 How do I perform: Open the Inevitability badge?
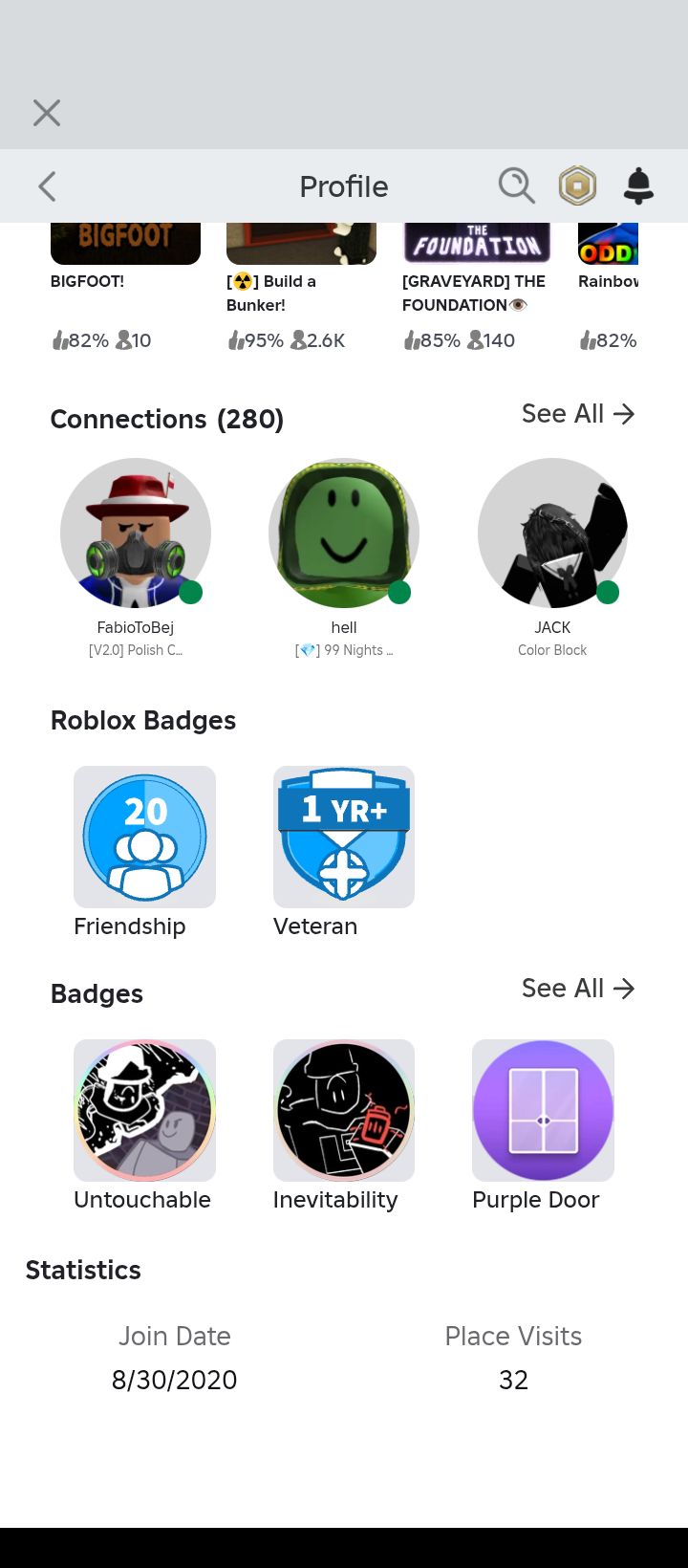[344, 1111]
